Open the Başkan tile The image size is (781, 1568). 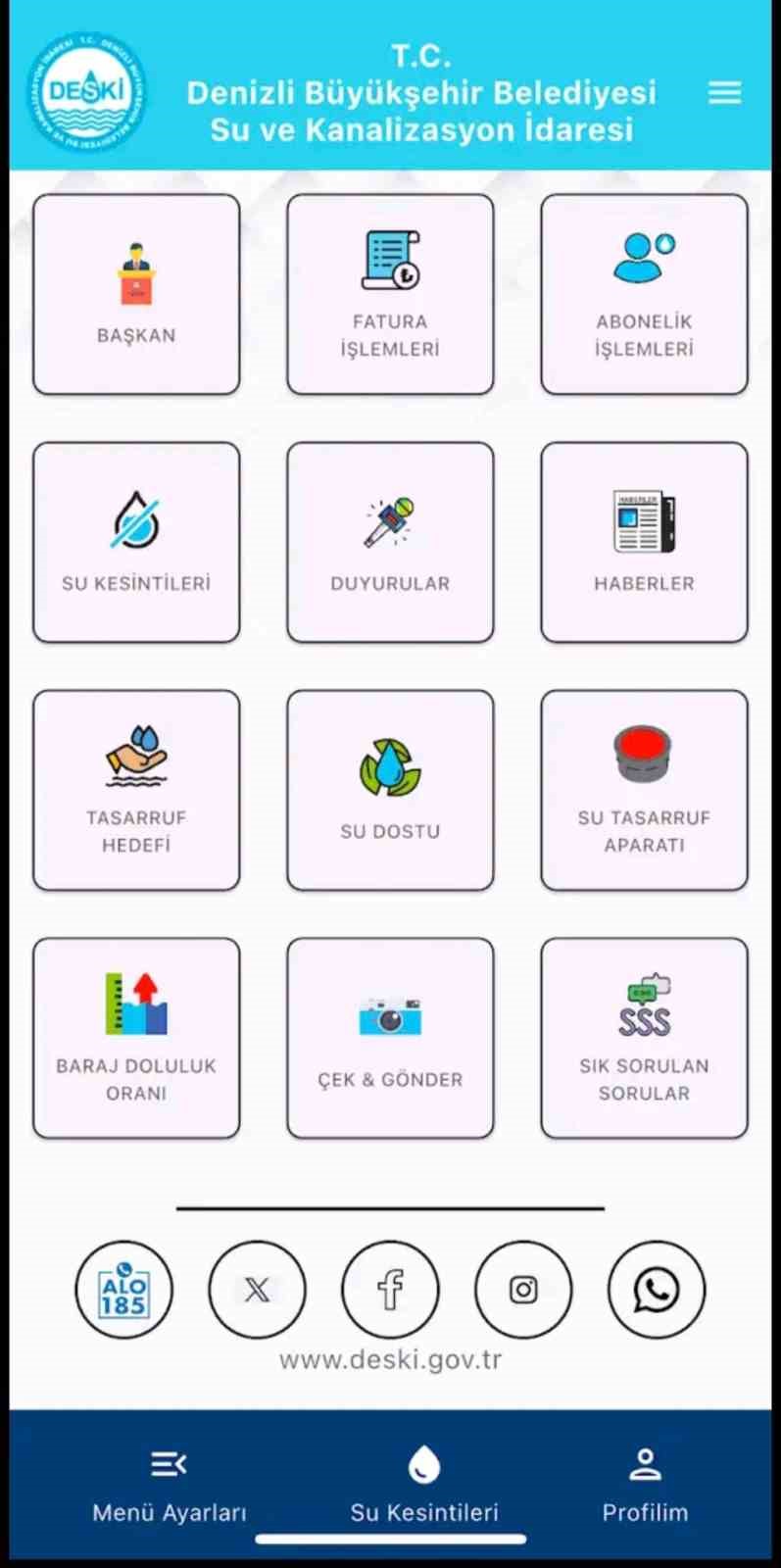[x=136, y=294]
